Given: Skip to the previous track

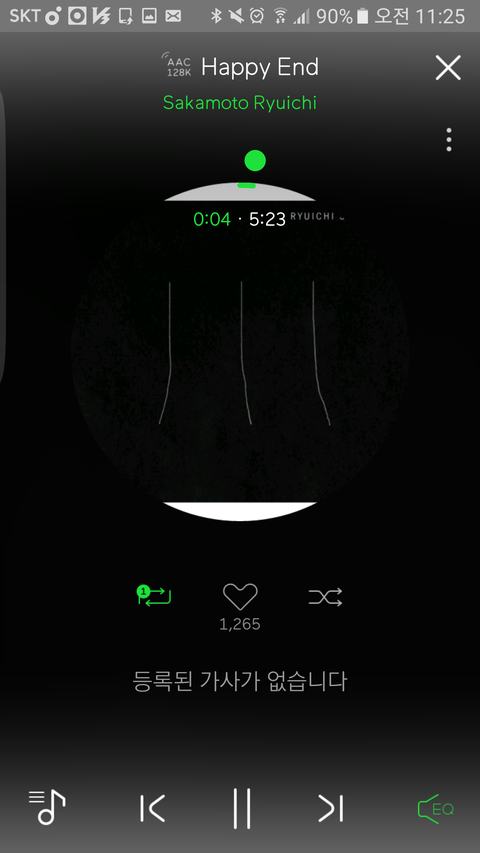Looking at the screenshot, I should [152, 808].
